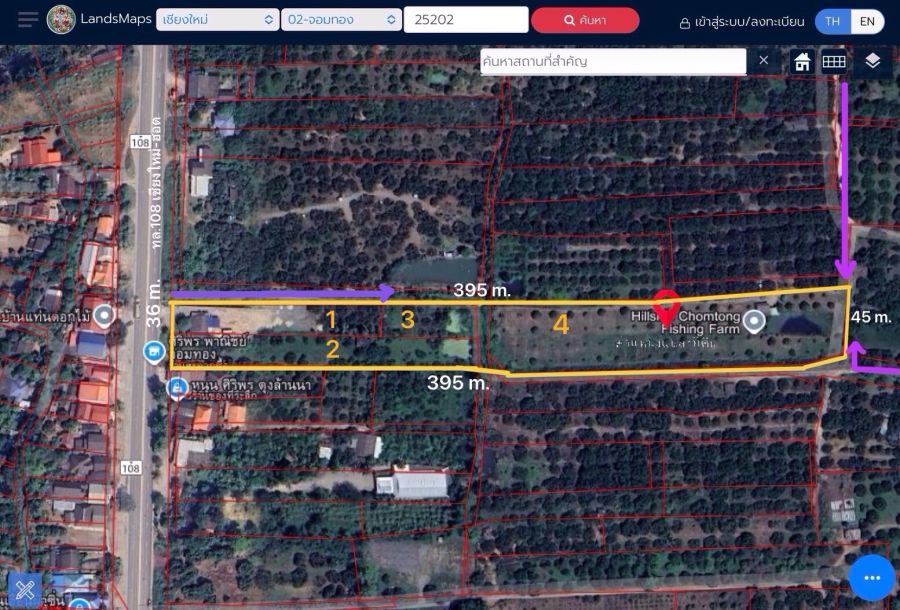
Task: Focus the ค้นหาสถานที่สำคัญ place search box
Action: coord(612,62)
